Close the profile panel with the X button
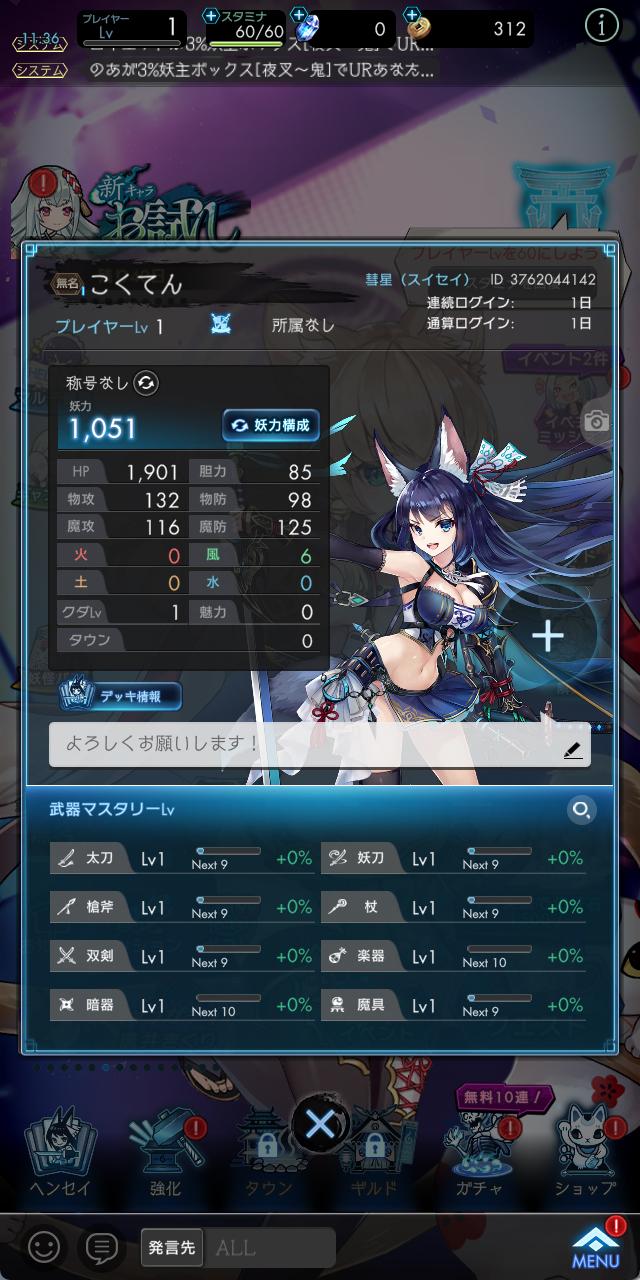The height and width of the screenshot is (1280, 640). [320, 1126]
